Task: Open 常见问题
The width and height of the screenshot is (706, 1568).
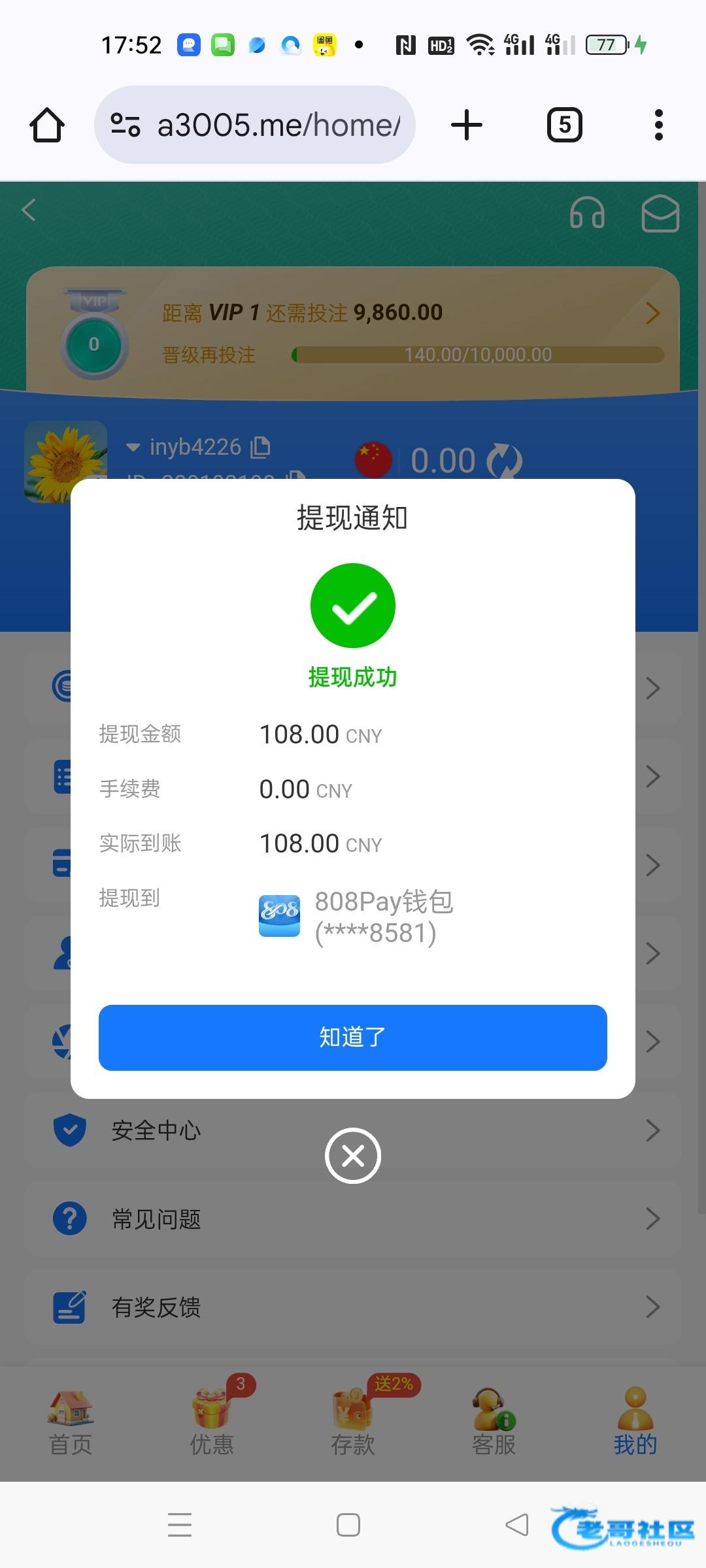Action: 353,1219
